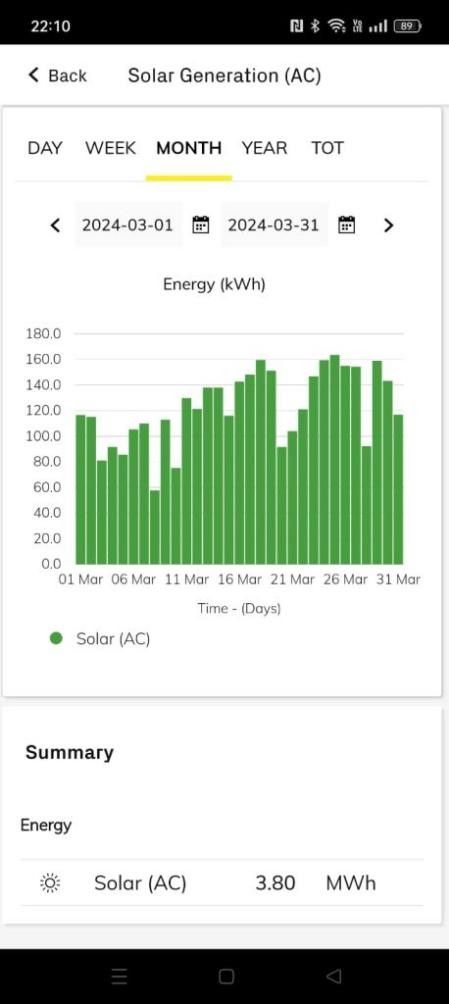
Task: Open calendar picker next to 2024-03-31
Action: 347,225
